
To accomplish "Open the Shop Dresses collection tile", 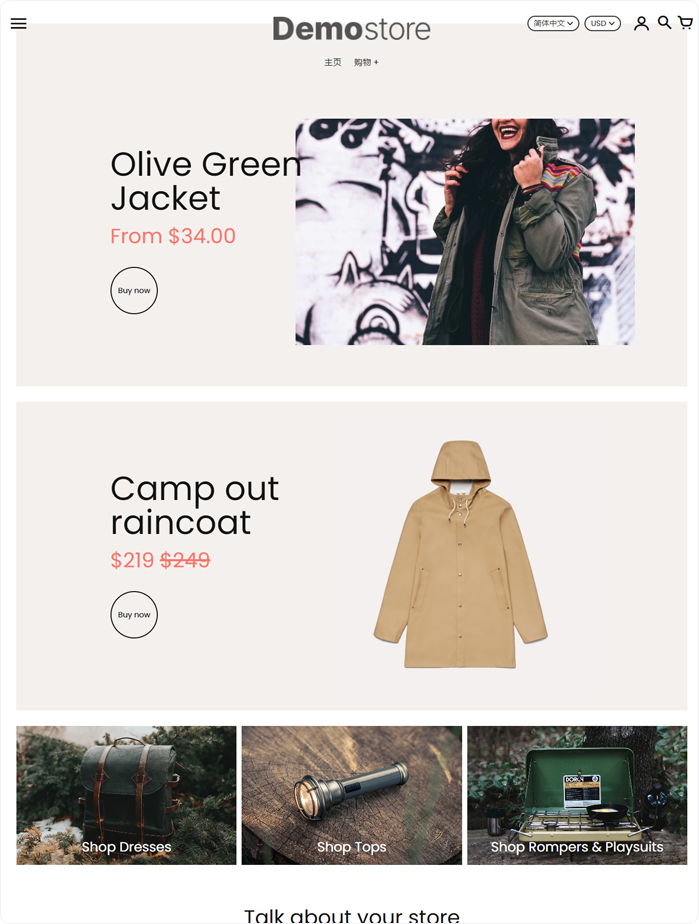I will click(x=126, y=796).
